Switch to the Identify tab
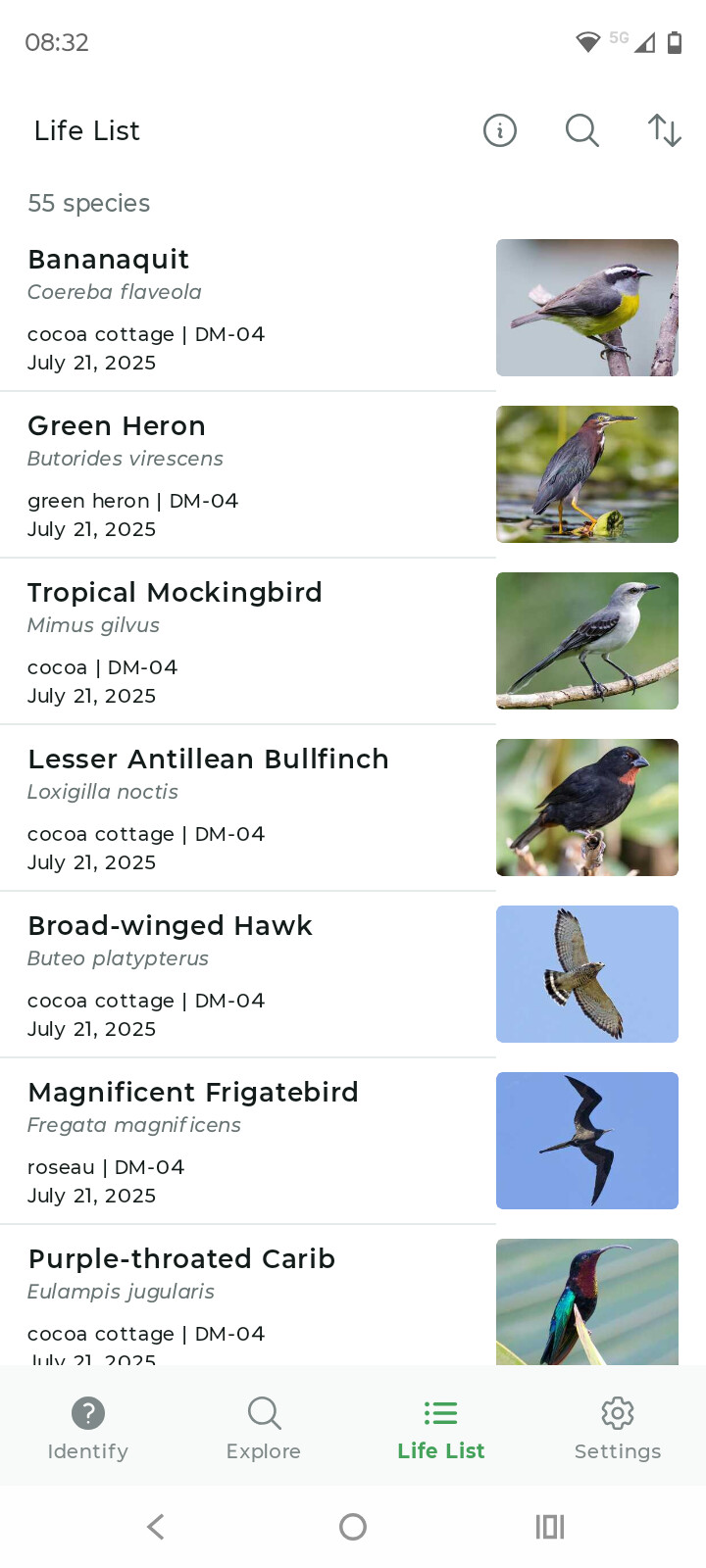 [x=88, y=1427]
